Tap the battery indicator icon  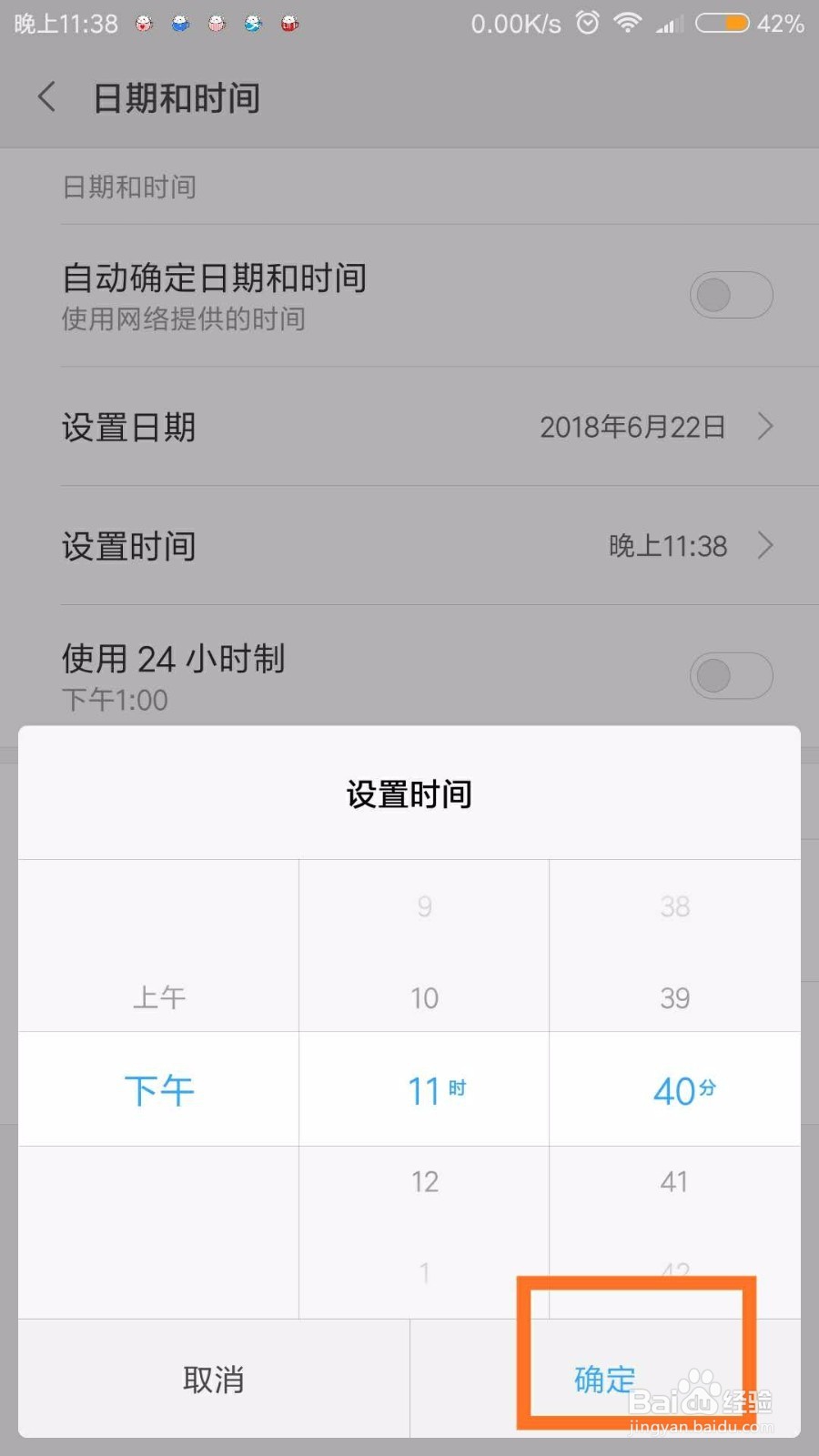coord(722,23)
